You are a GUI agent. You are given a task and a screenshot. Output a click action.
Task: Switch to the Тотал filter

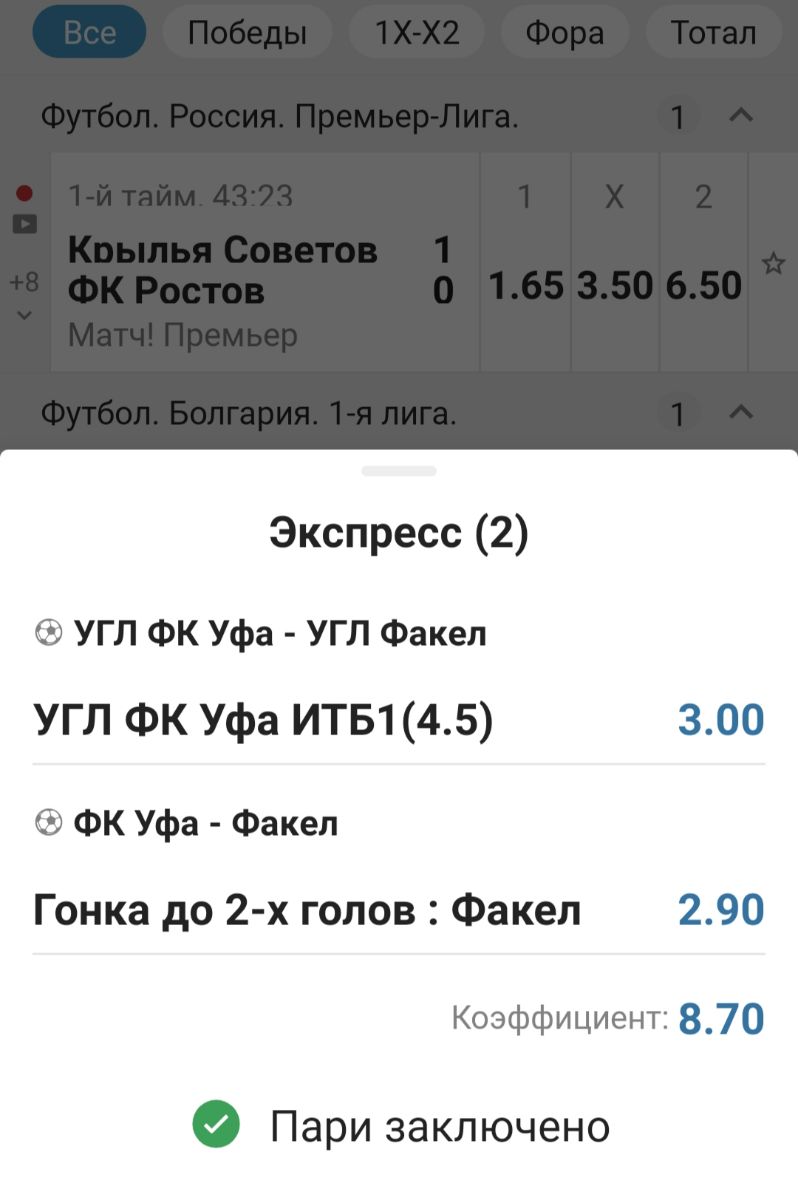click(713, 33)
